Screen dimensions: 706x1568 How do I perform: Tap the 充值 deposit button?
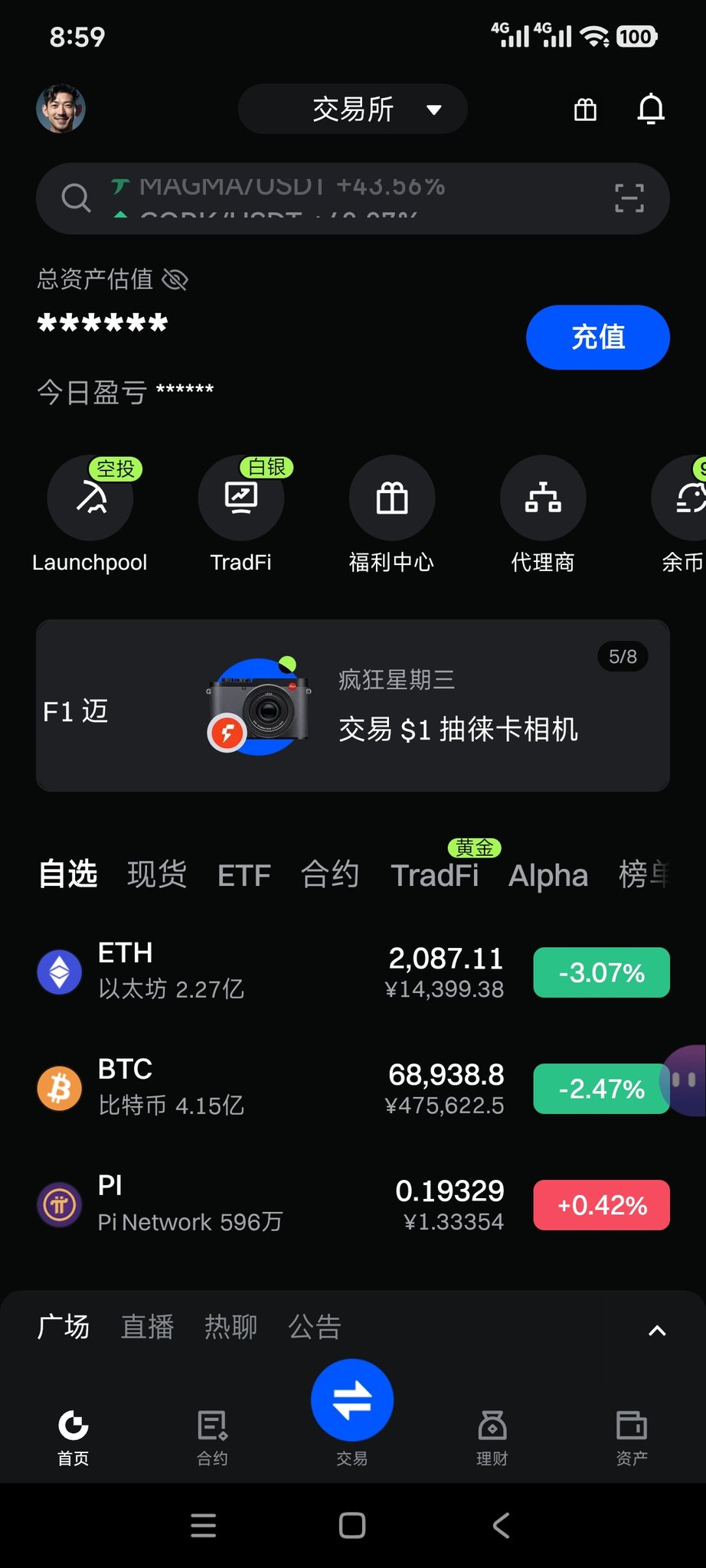point(597,338)
